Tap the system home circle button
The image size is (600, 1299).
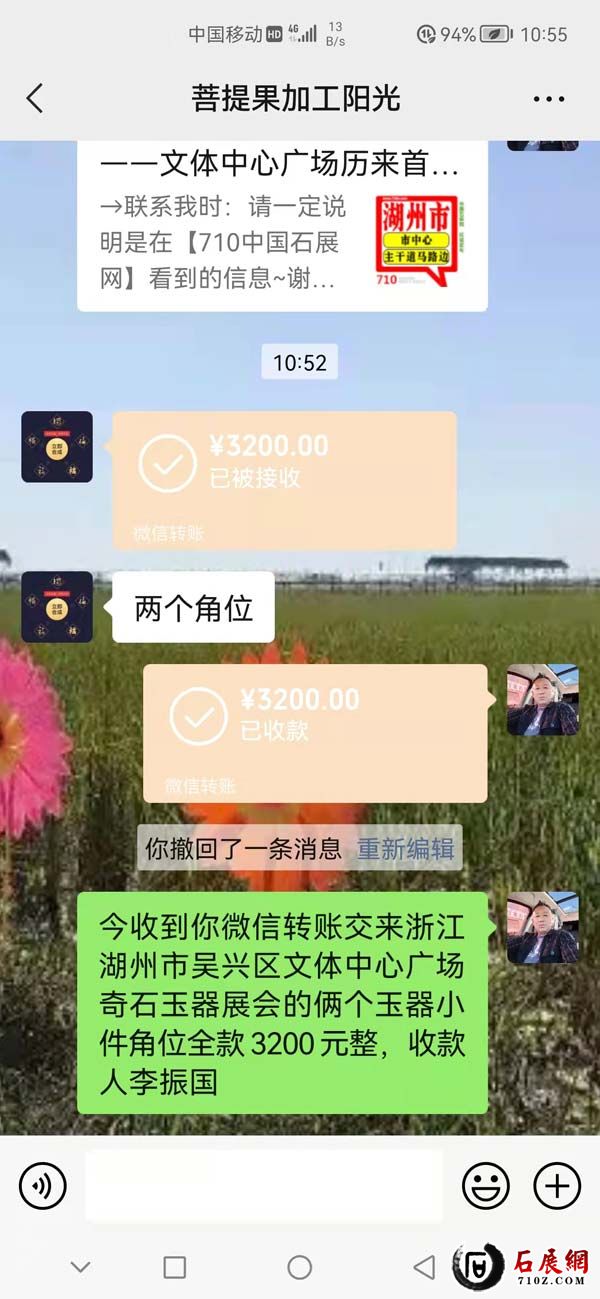299,1267
